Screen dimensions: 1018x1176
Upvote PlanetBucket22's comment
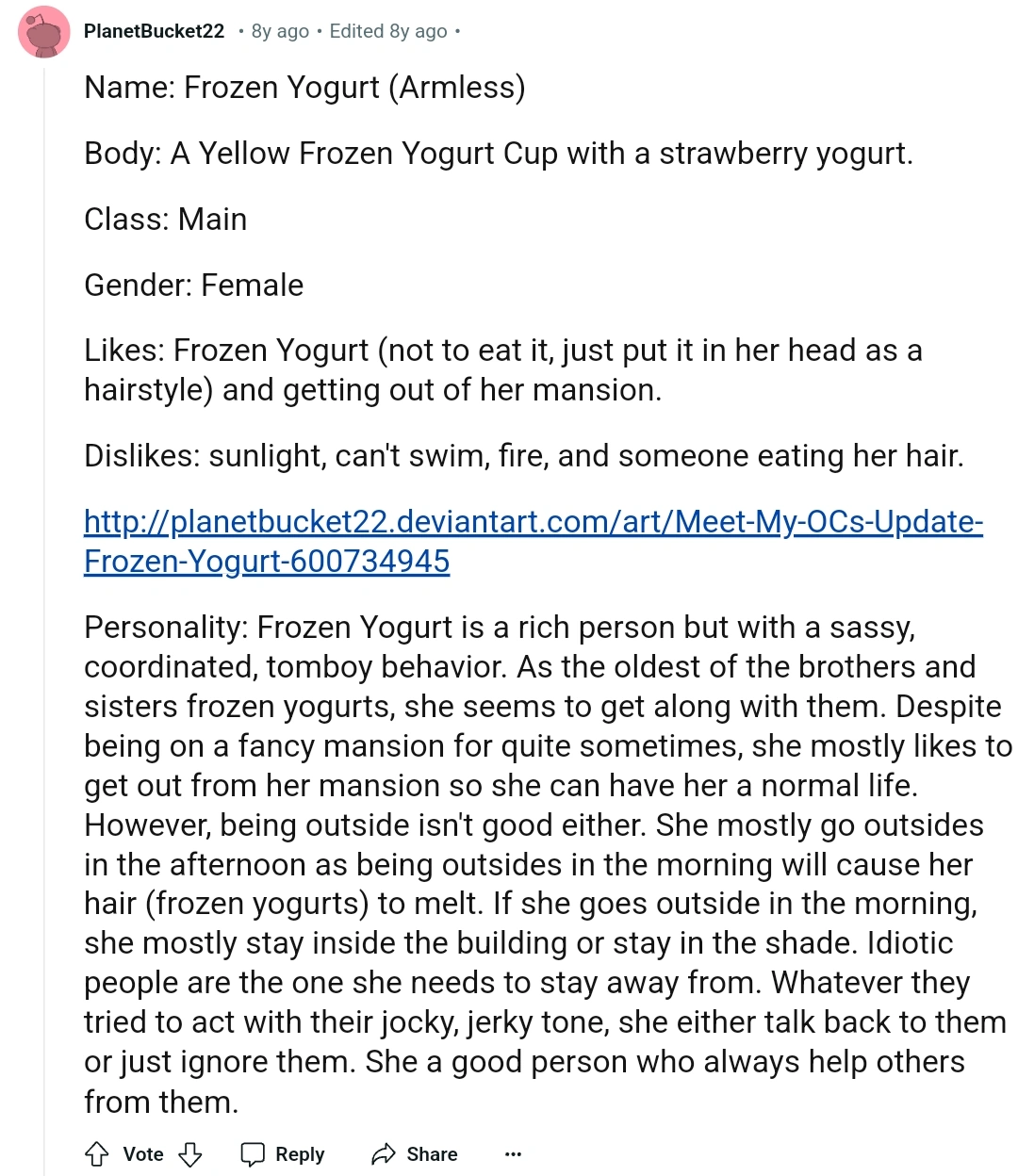pyautogui.click(x=97, y=1154)
